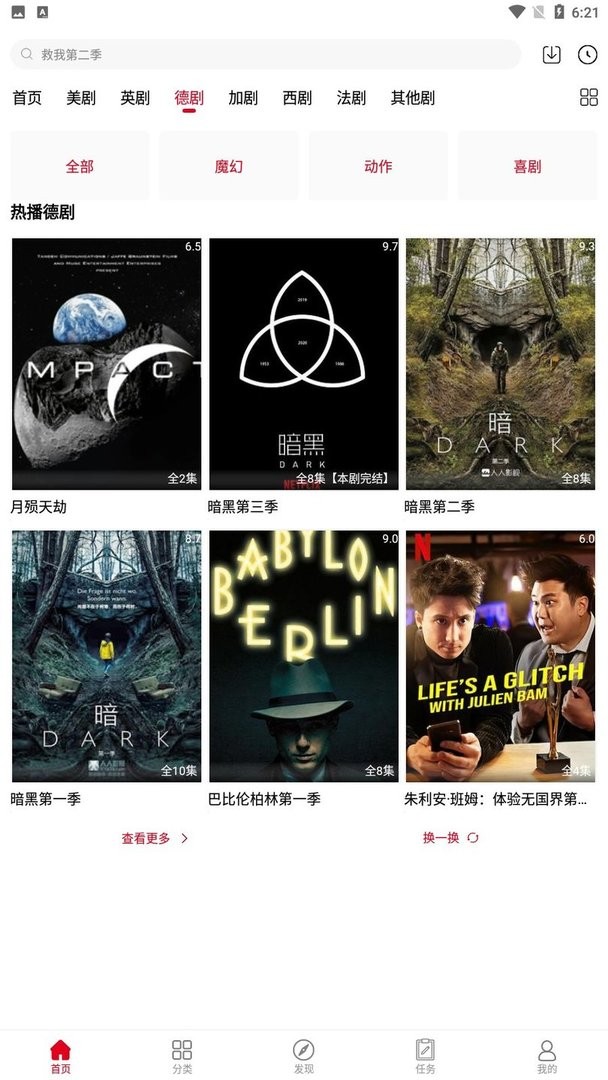Screen dimensions: 608x1080
Task: Select the 加剧 tab
Action: pyautogui.click(x=243, y=98)
